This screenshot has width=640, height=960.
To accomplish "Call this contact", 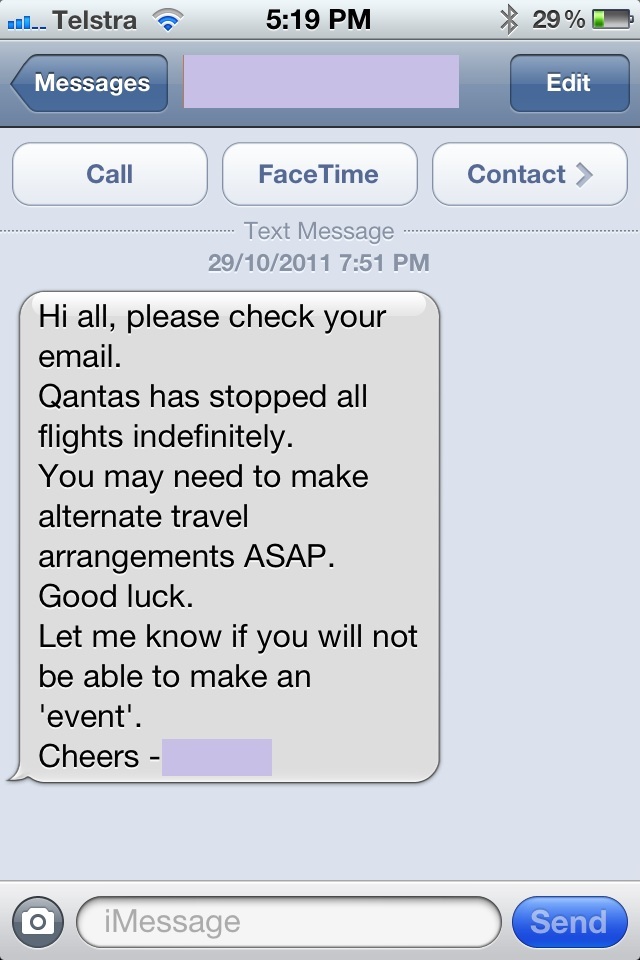I will coord(110,174).
